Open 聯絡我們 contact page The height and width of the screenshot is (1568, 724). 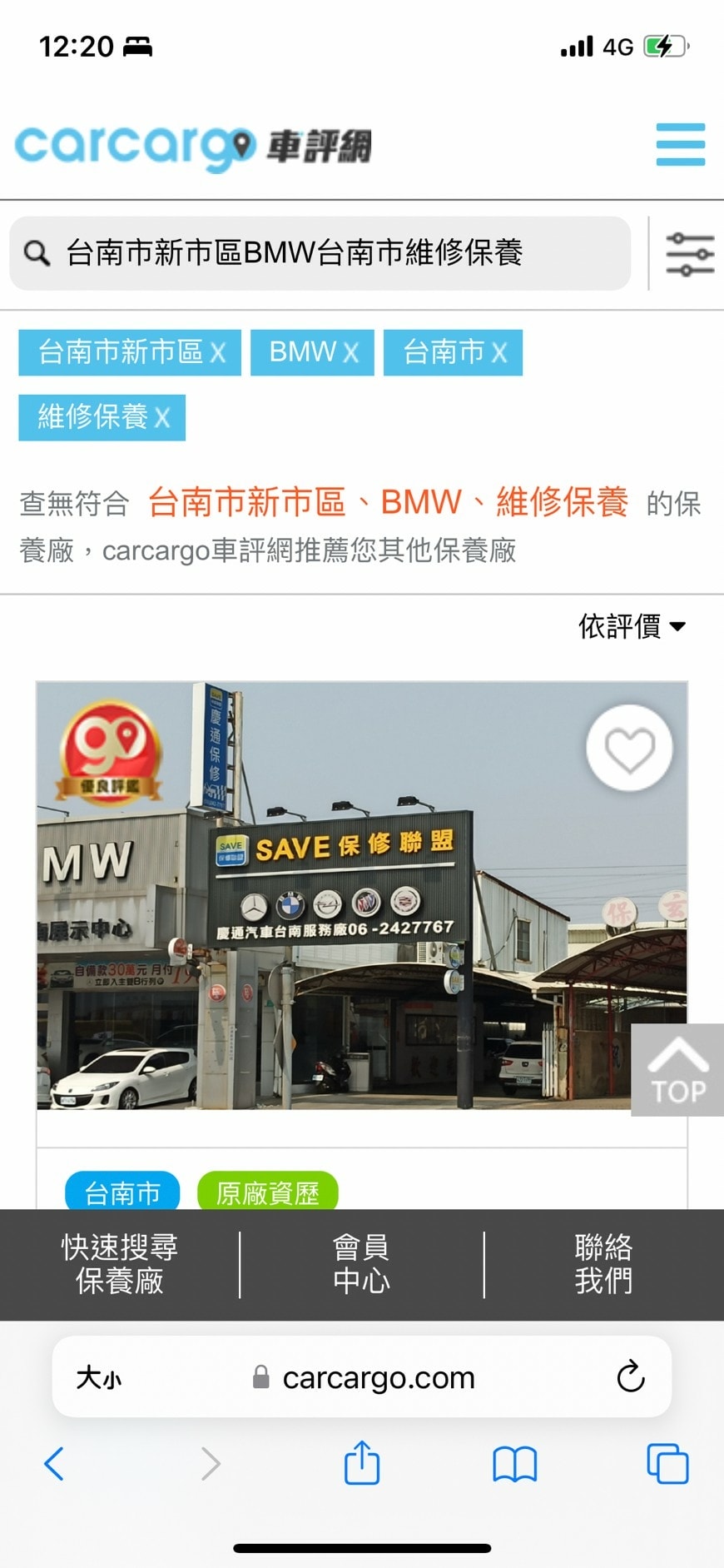603,1264
